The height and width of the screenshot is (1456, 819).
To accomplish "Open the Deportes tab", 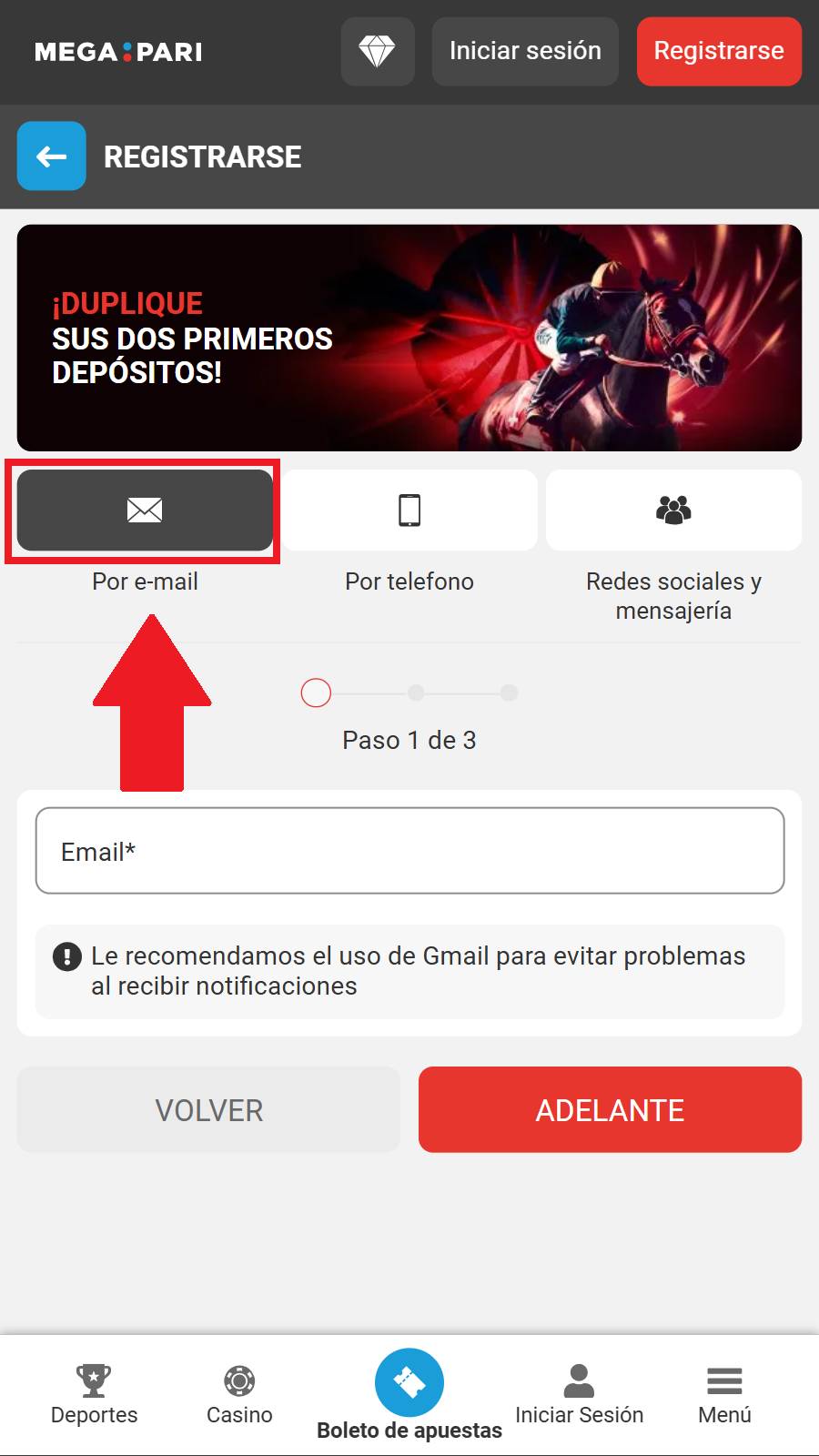I will (94, 1393).
